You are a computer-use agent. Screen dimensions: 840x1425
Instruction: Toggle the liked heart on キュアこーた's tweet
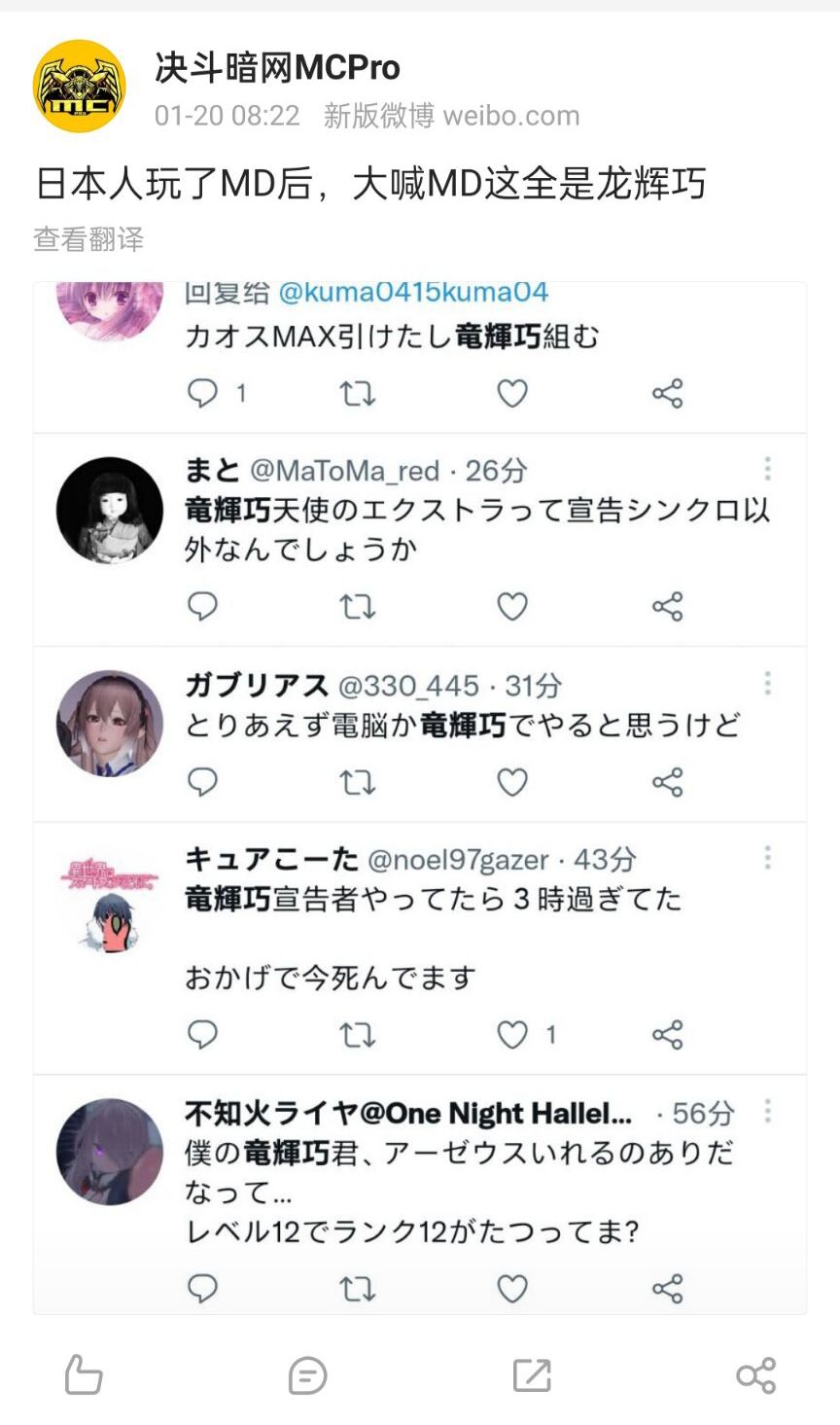pyautogui.click(x=512, y=1035)
